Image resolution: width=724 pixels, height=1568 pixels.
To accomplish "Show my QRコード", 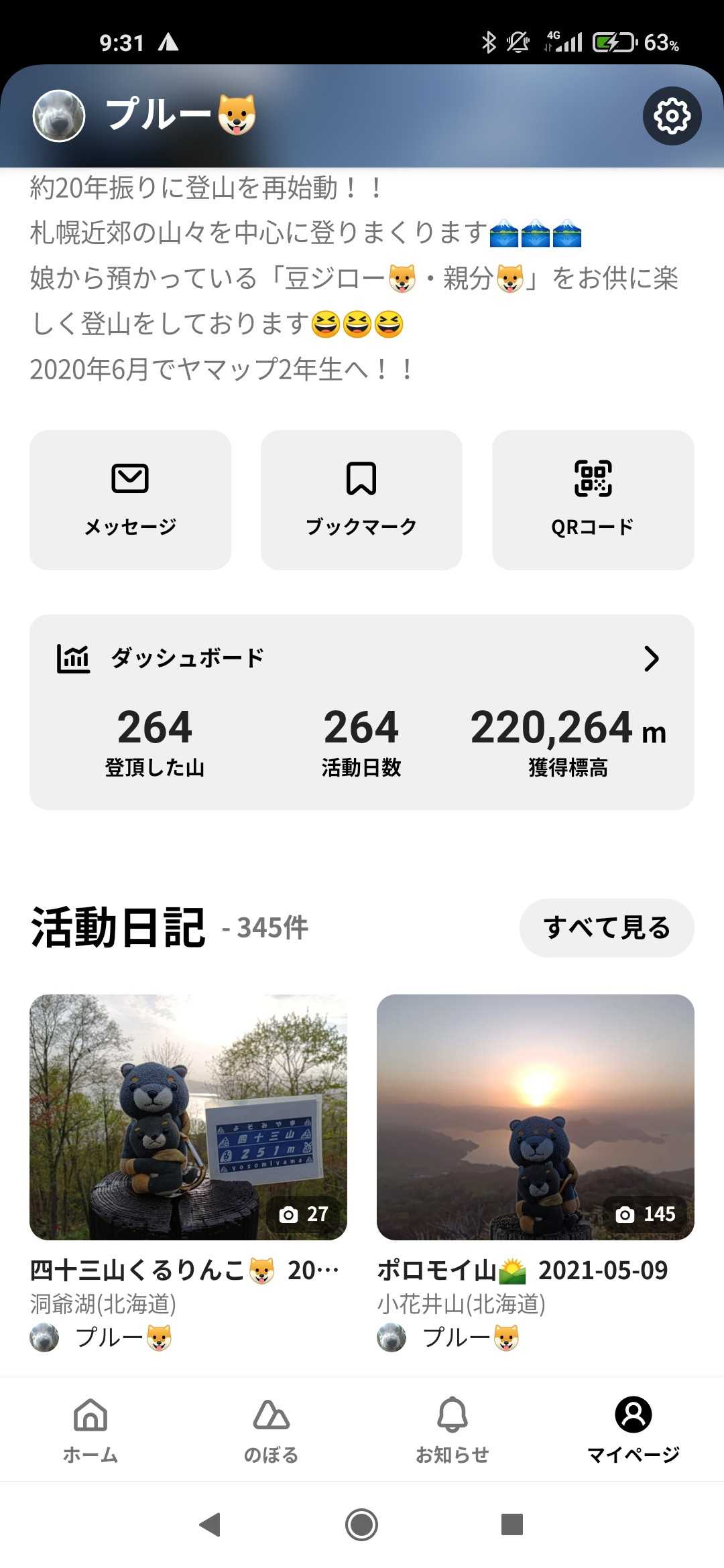I will pyautogui.click(x=593, y=500).
